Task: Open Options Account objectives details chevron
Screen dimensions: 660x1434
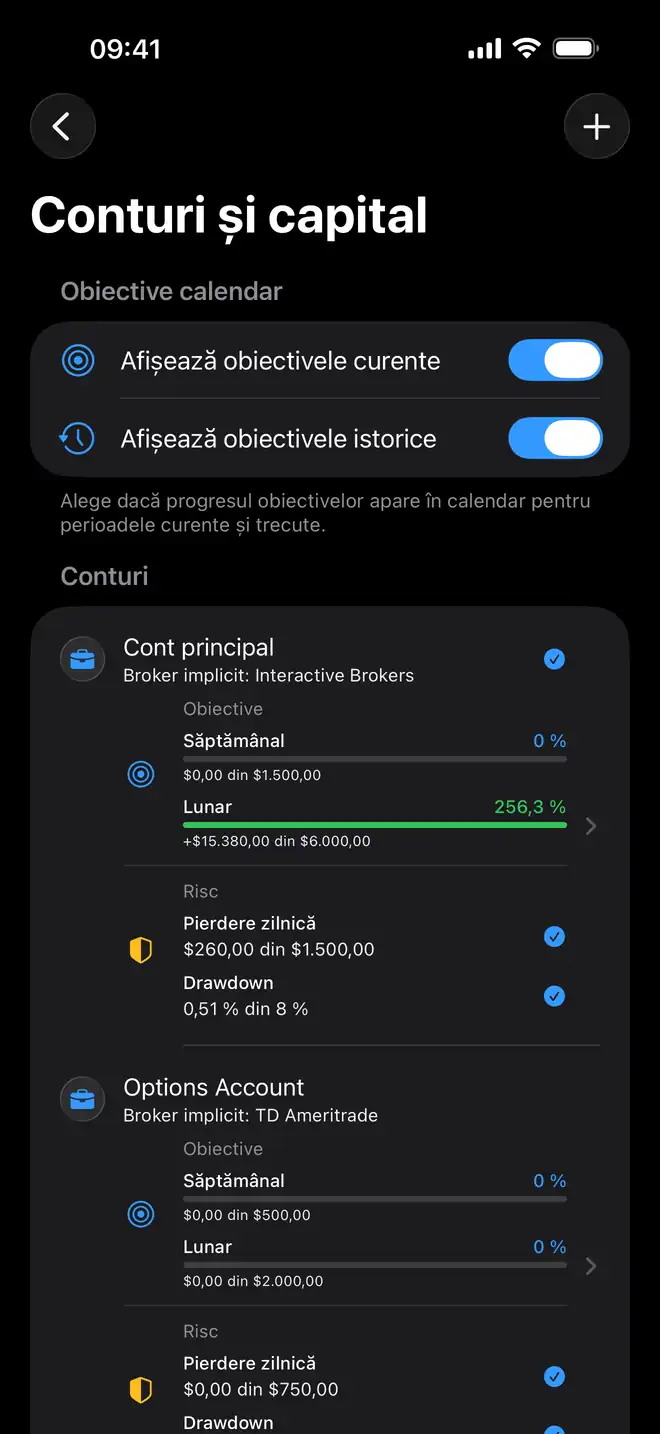Action: (x=591, y=1266)
